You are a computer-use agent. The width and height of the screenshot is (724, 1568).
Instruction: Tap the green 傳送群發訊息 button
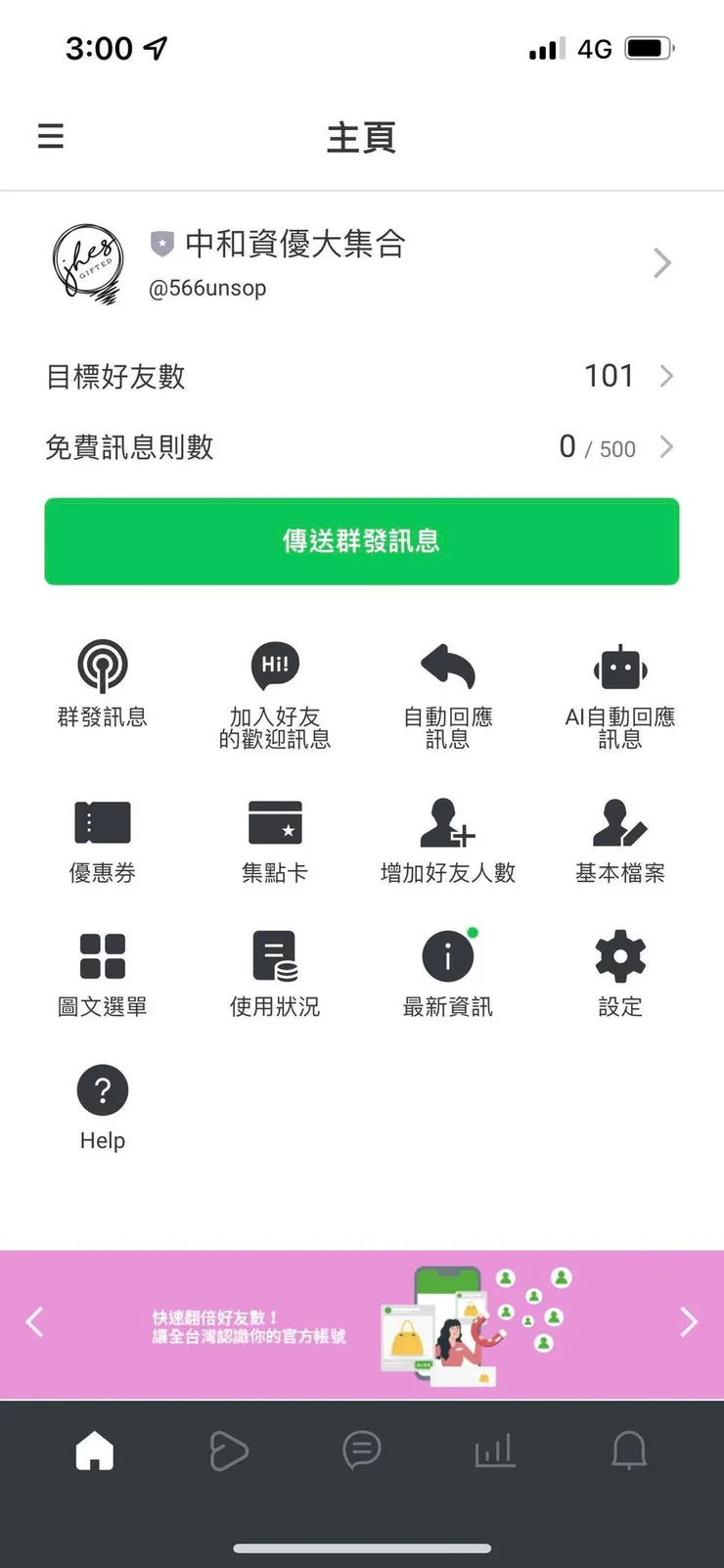point(361,541)
